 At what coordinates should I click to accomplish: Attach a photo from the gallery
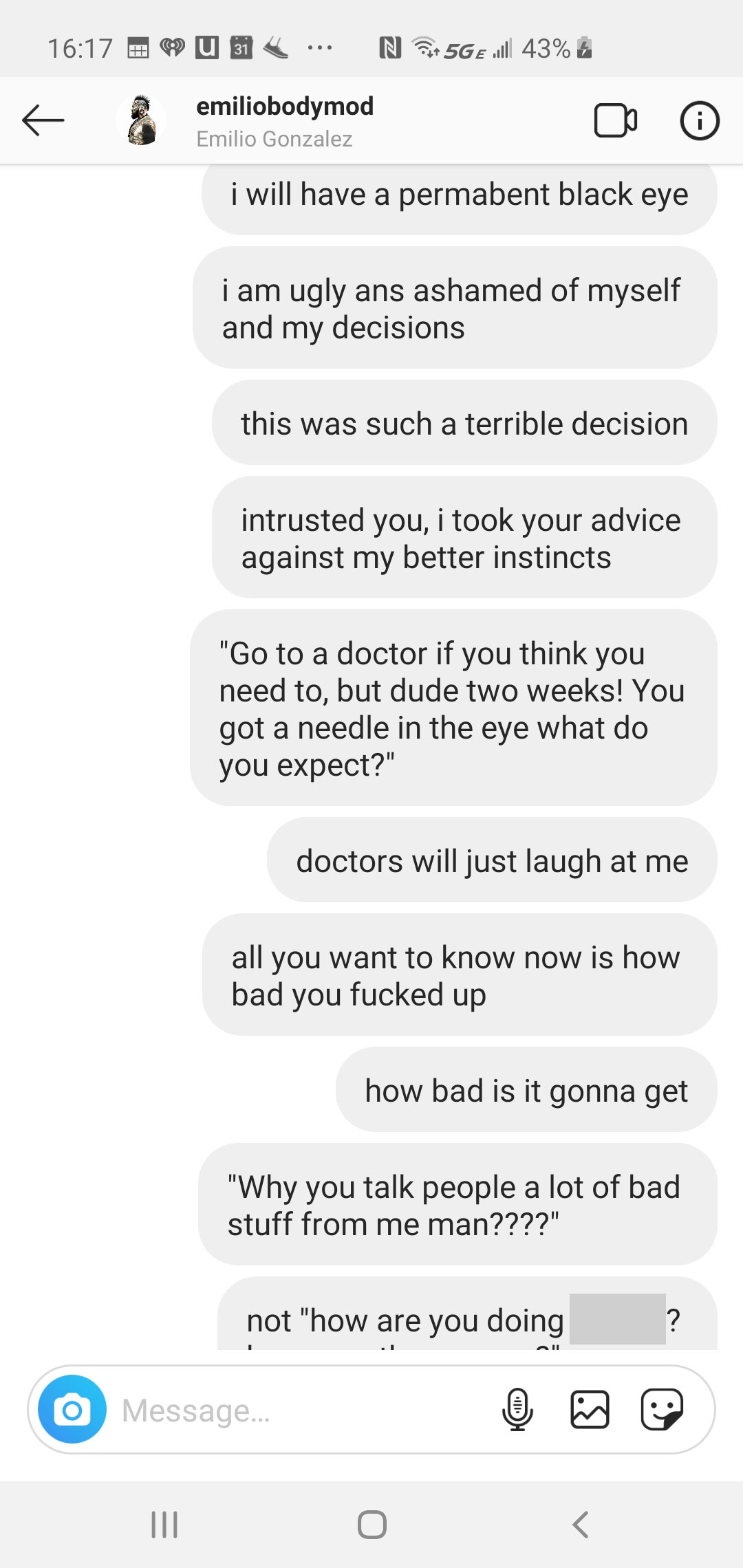click(x=590, y=1409)
